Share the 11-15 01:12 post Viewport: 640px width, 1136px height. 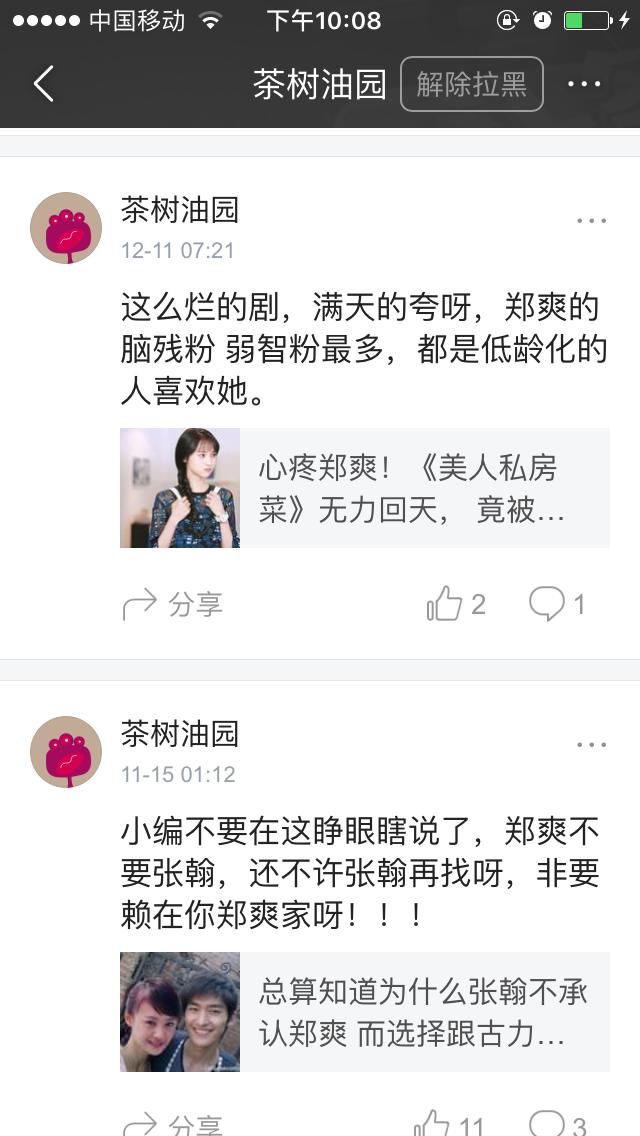coord(172,1125)
